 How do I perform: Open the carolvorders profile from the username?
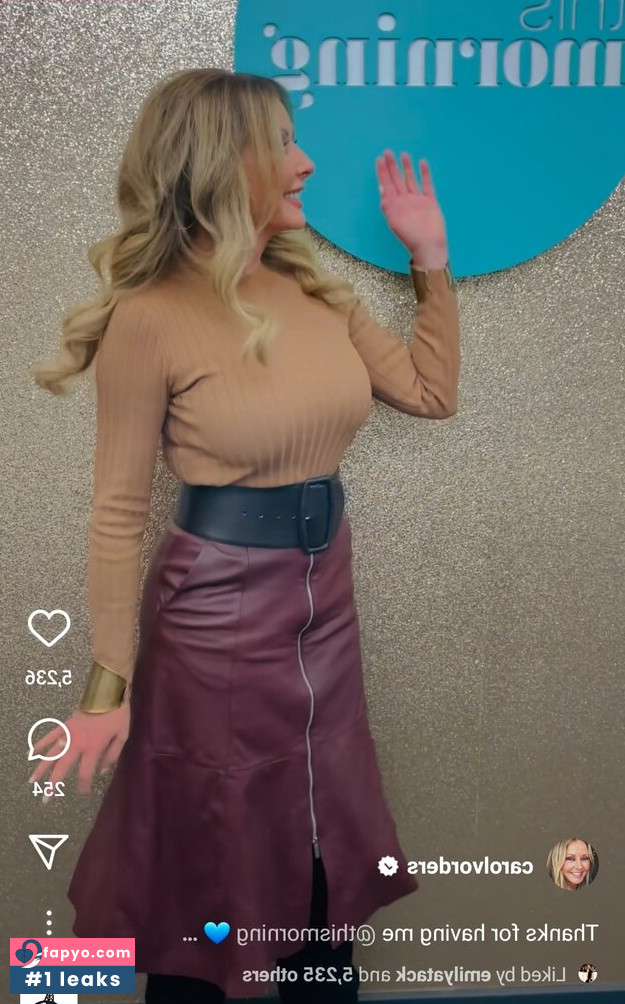469,867
